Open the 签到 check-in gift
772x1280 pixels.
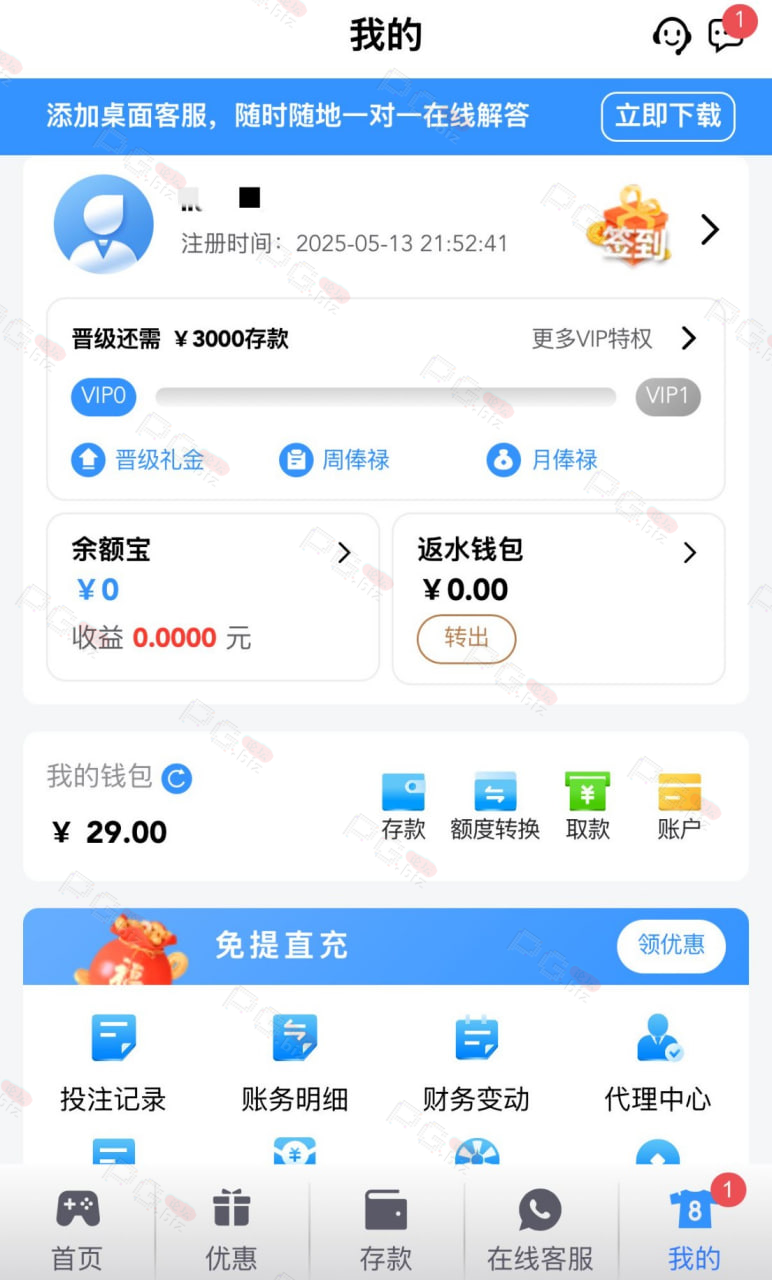point(629,226)
